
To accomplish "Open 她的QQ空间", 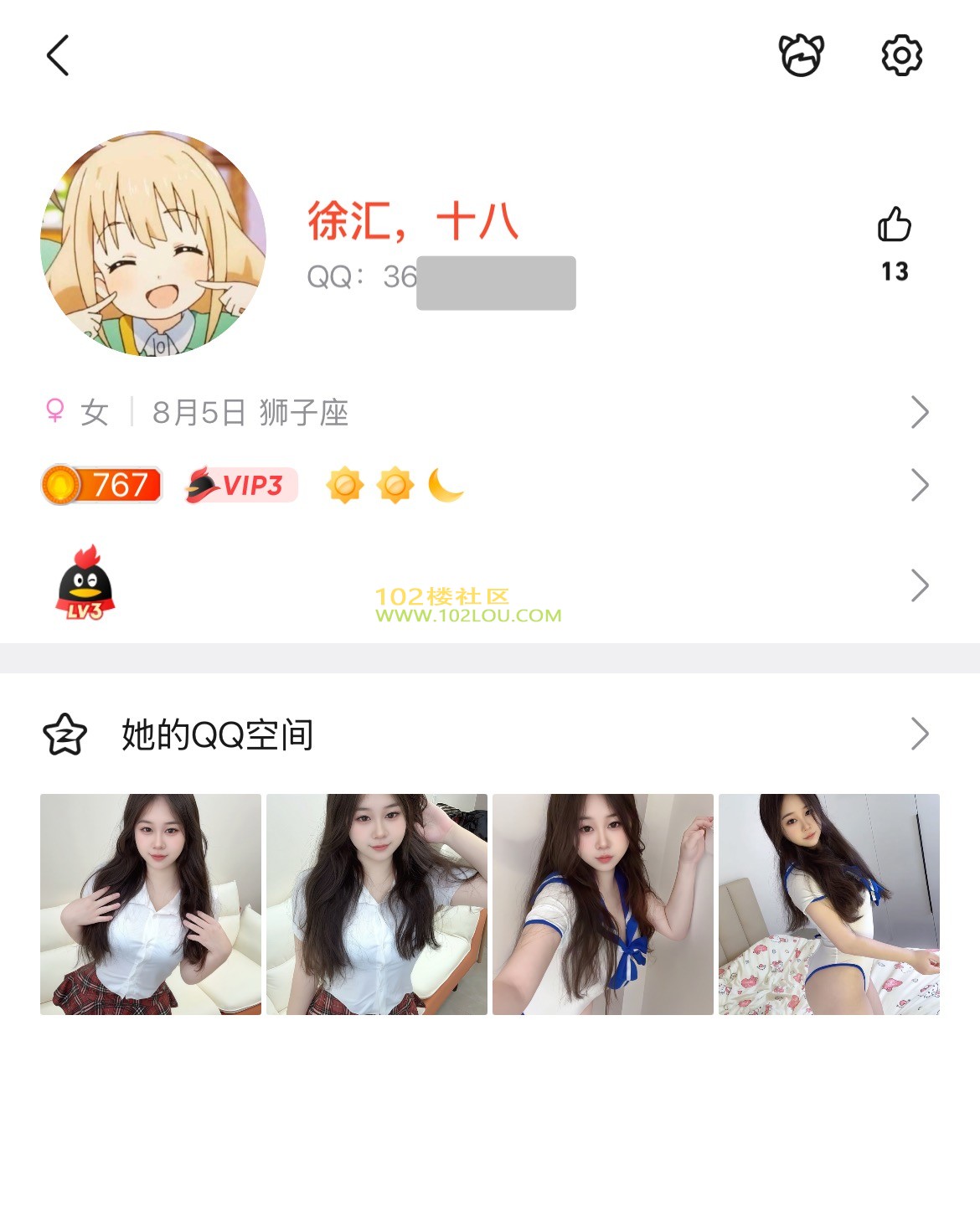I will 489,734.
